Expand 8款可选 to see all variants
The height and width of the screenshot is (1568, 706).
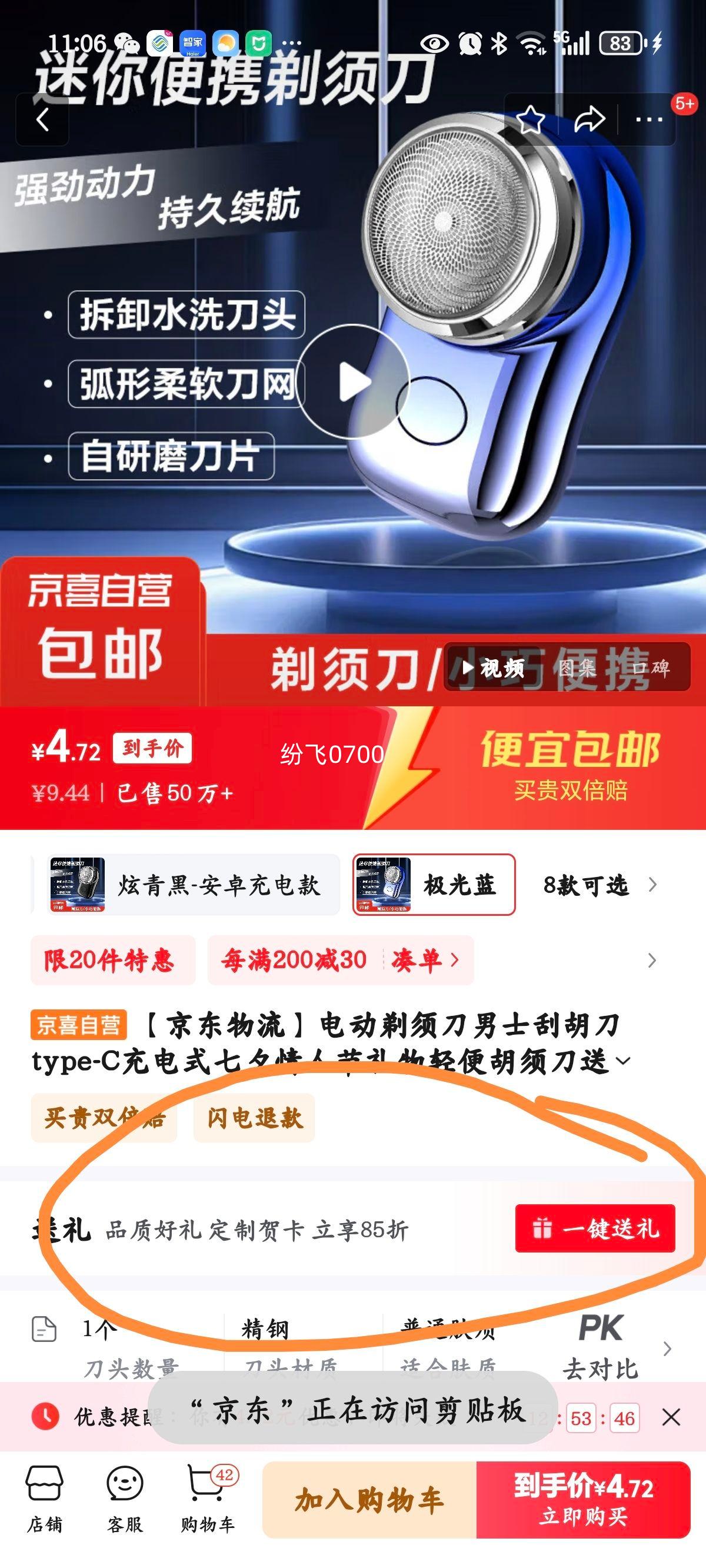(587, 886)
